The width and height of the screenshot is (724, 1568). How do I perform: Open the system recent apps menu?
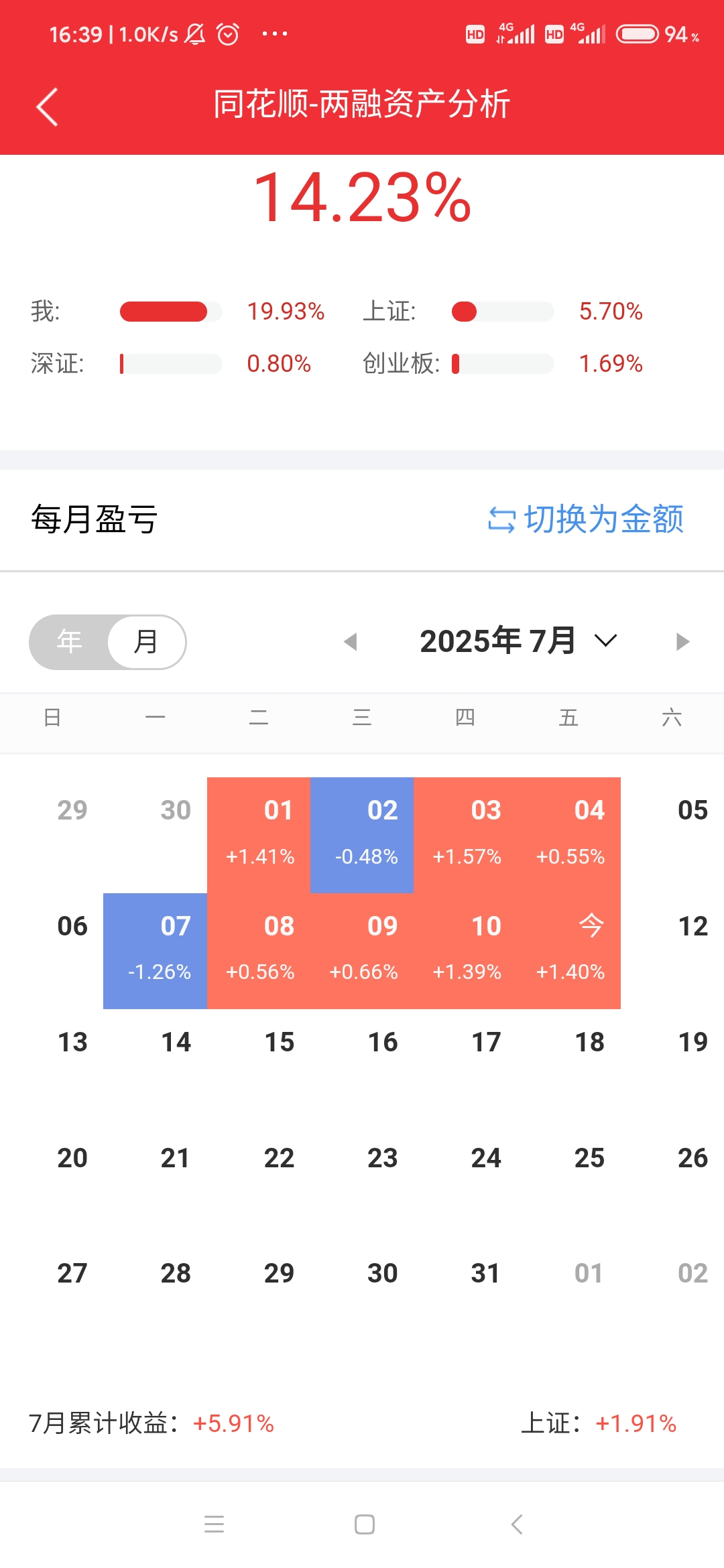214,1524
